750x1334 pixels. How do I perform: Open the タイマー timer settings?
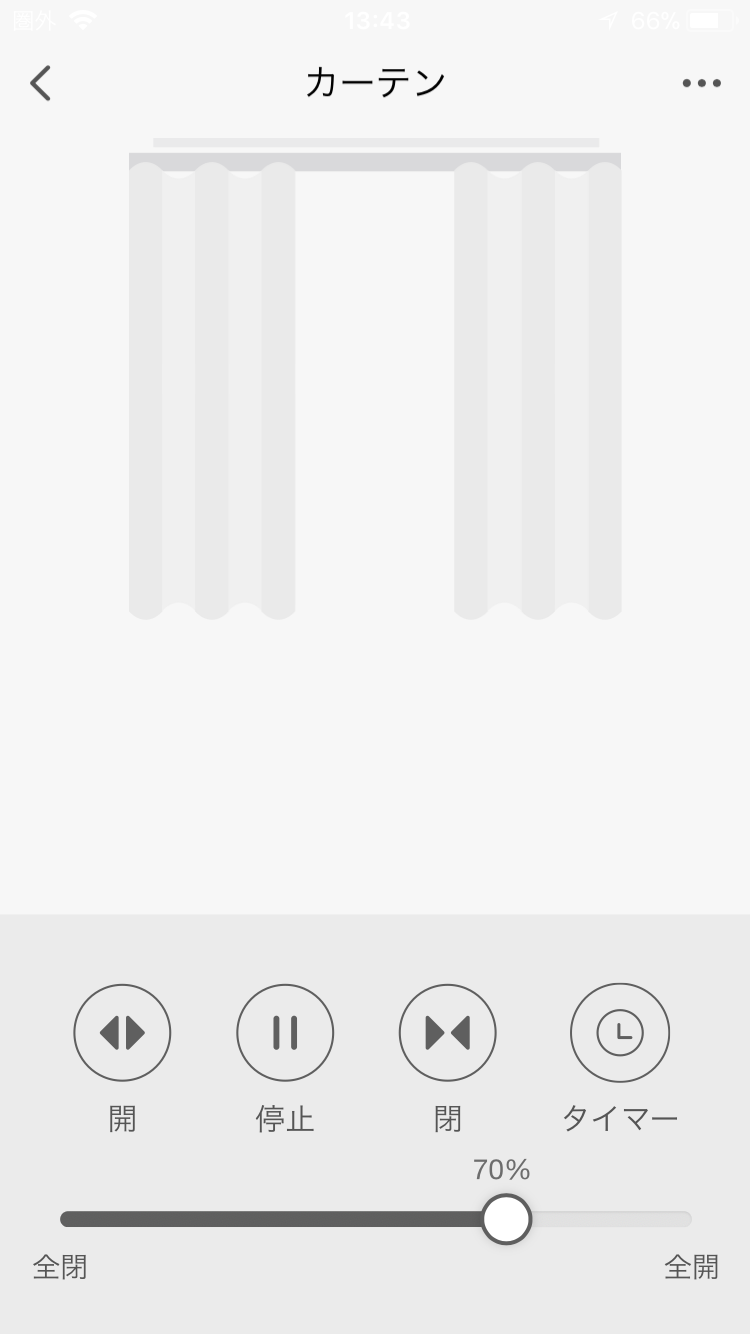tap(620, 1033)
